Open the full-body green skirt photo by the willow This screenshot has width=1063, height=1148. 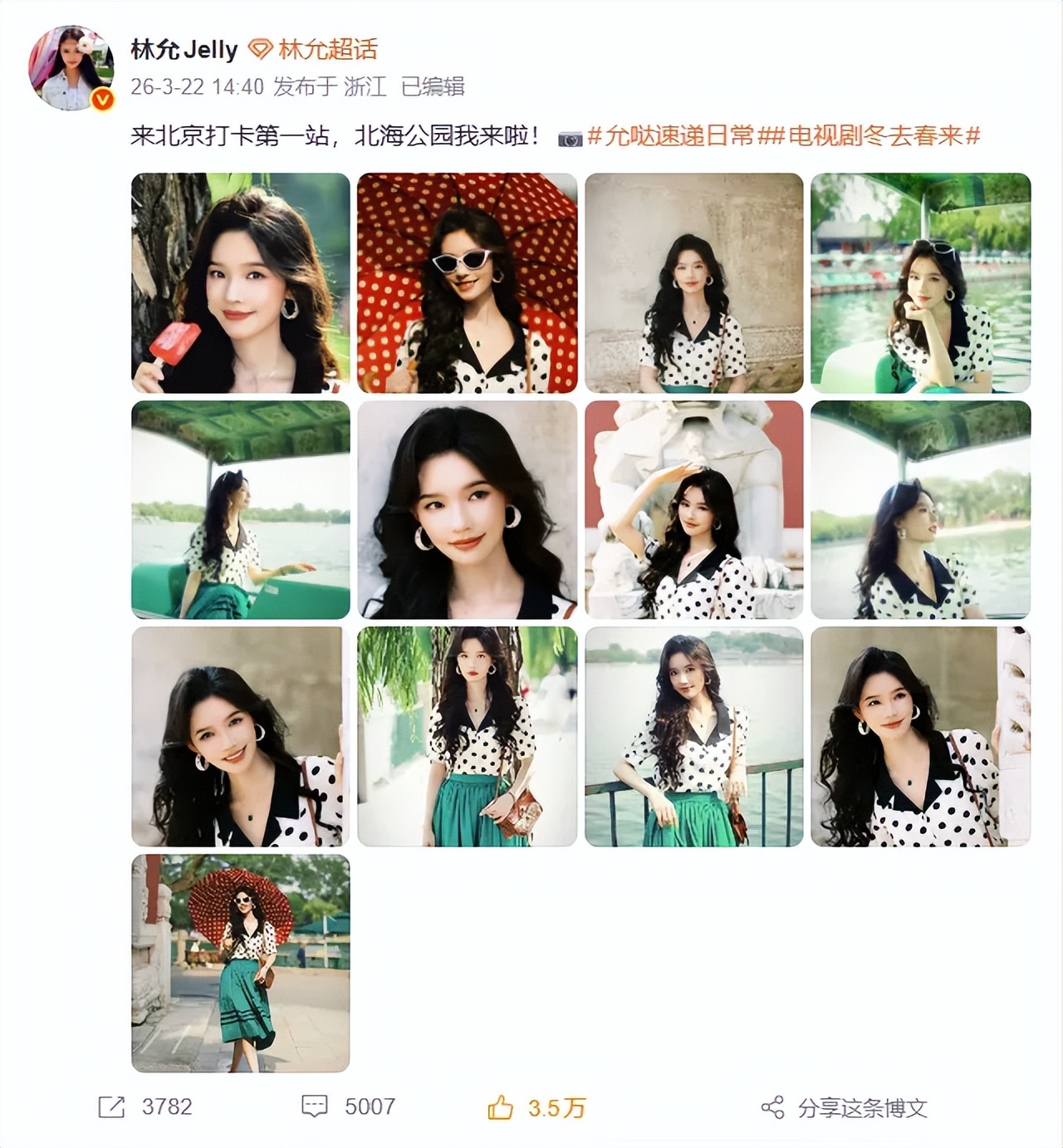pos(467,736)
